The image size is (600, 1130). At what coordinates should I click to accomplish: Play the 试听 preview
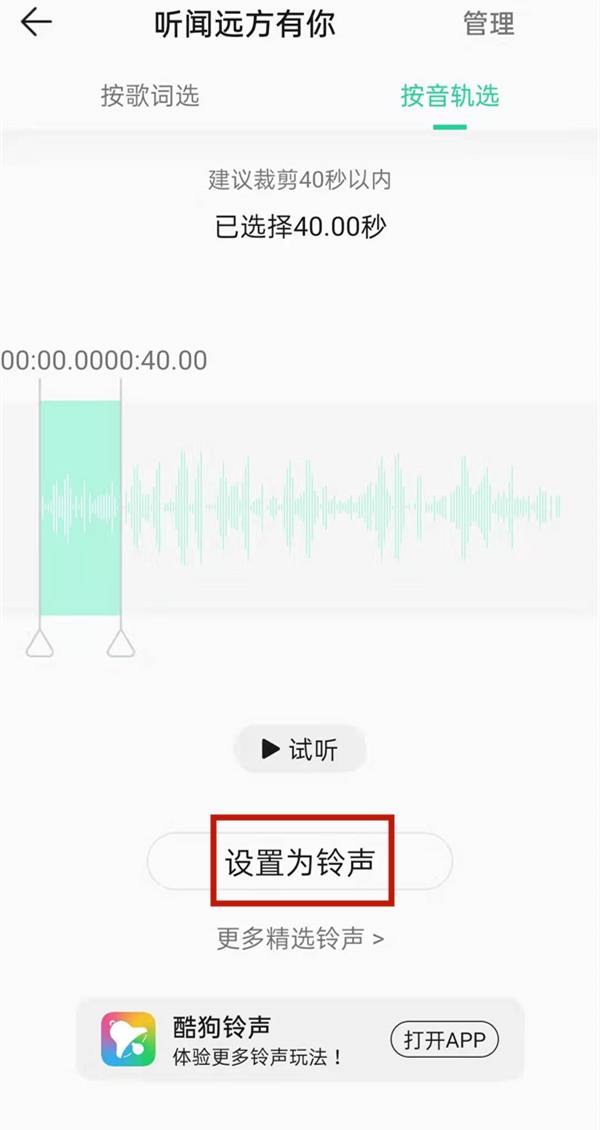(300, 749)
